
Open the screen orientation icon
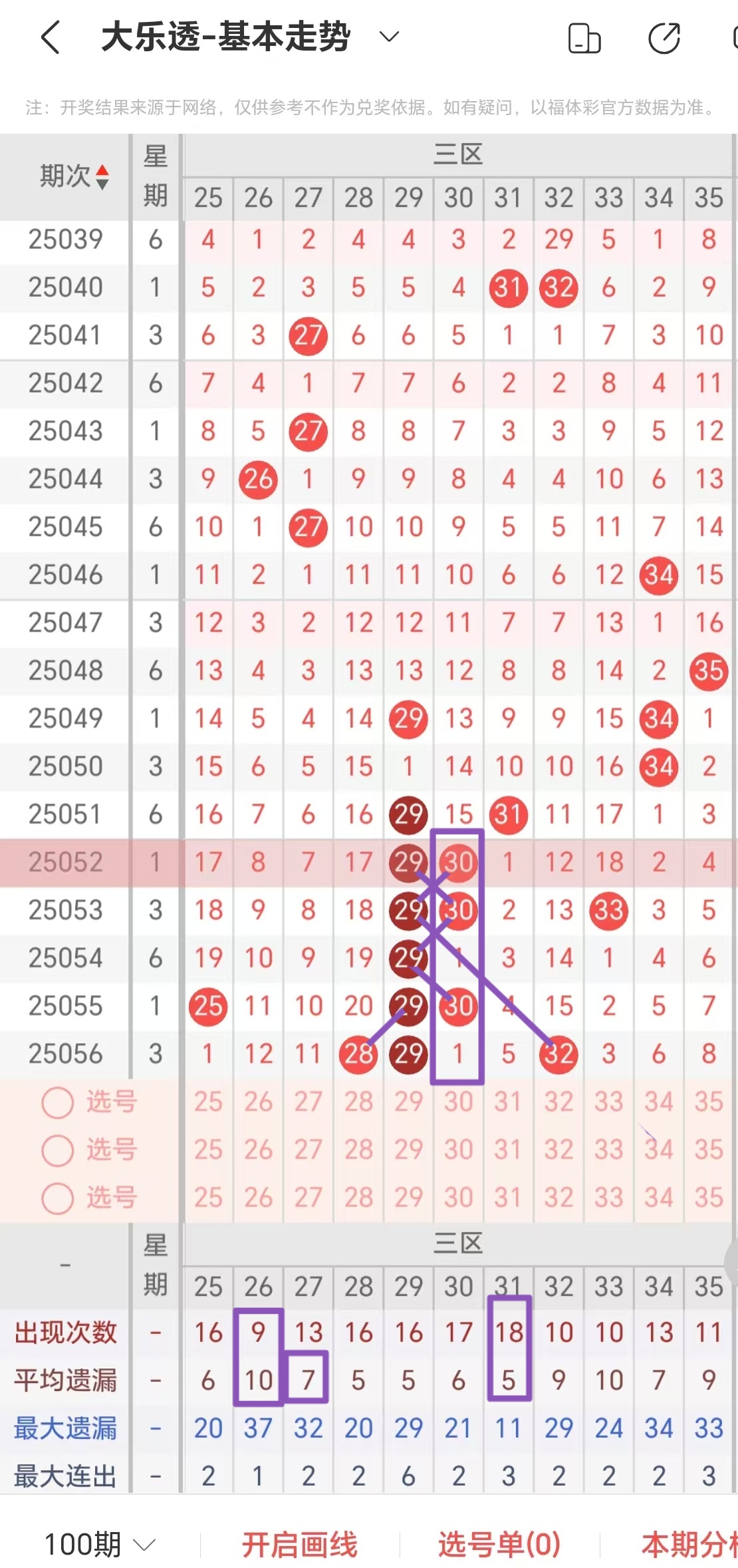point(584,38)
